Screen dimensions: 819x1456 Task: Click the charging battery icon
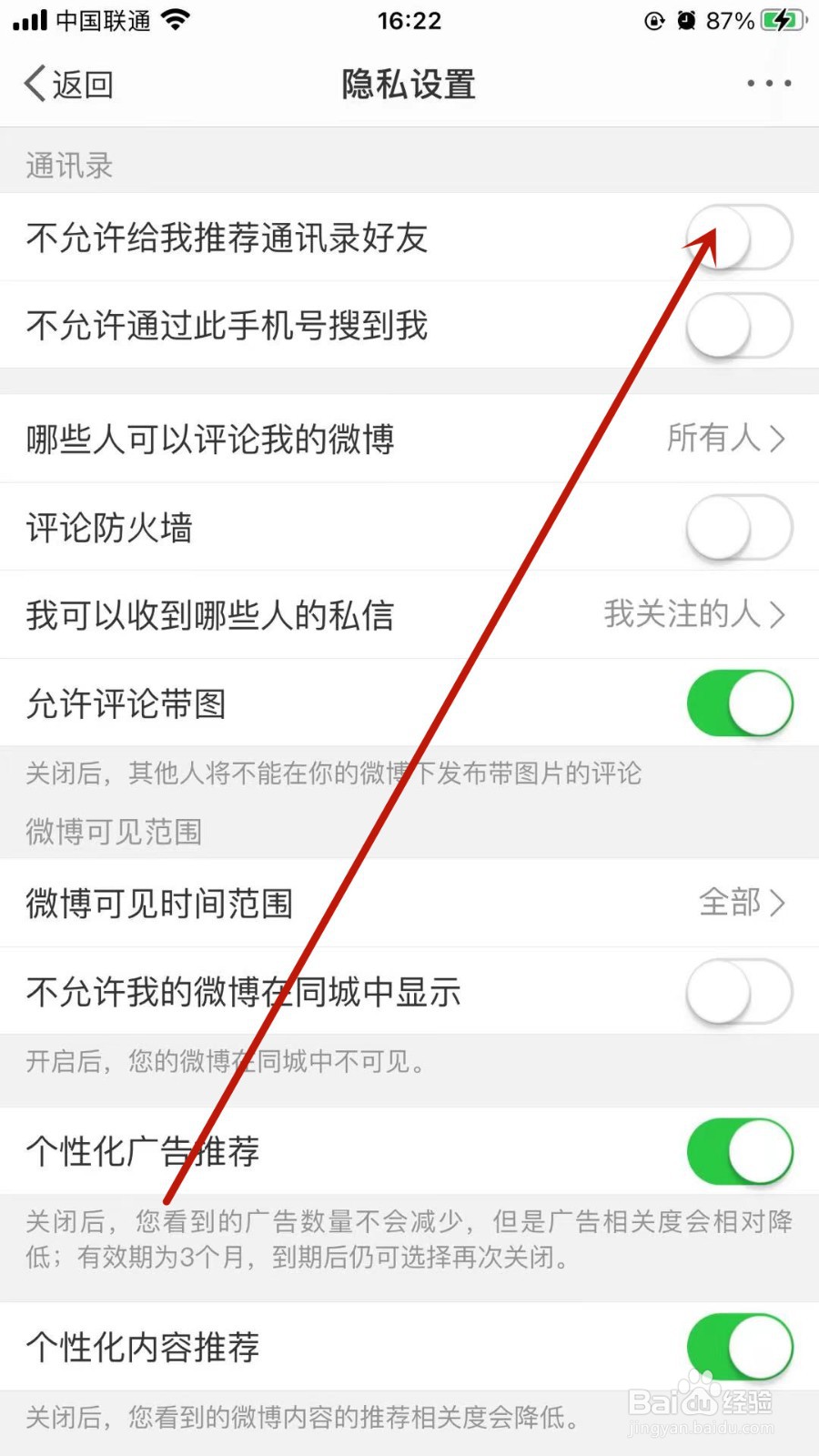pos(781,18)
